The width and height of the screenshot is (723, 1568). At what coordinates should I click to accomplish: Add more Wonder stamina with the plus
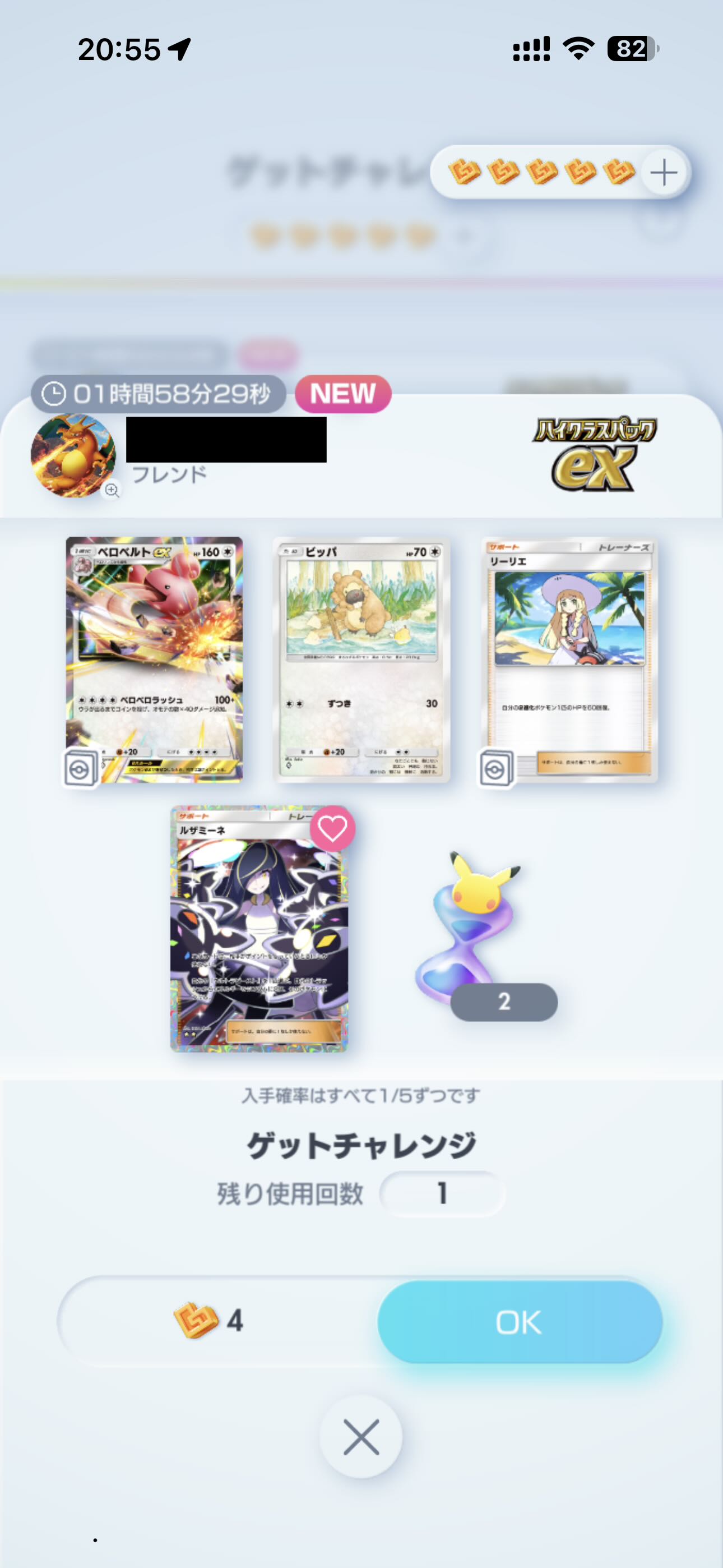click(x=664, y=173)
